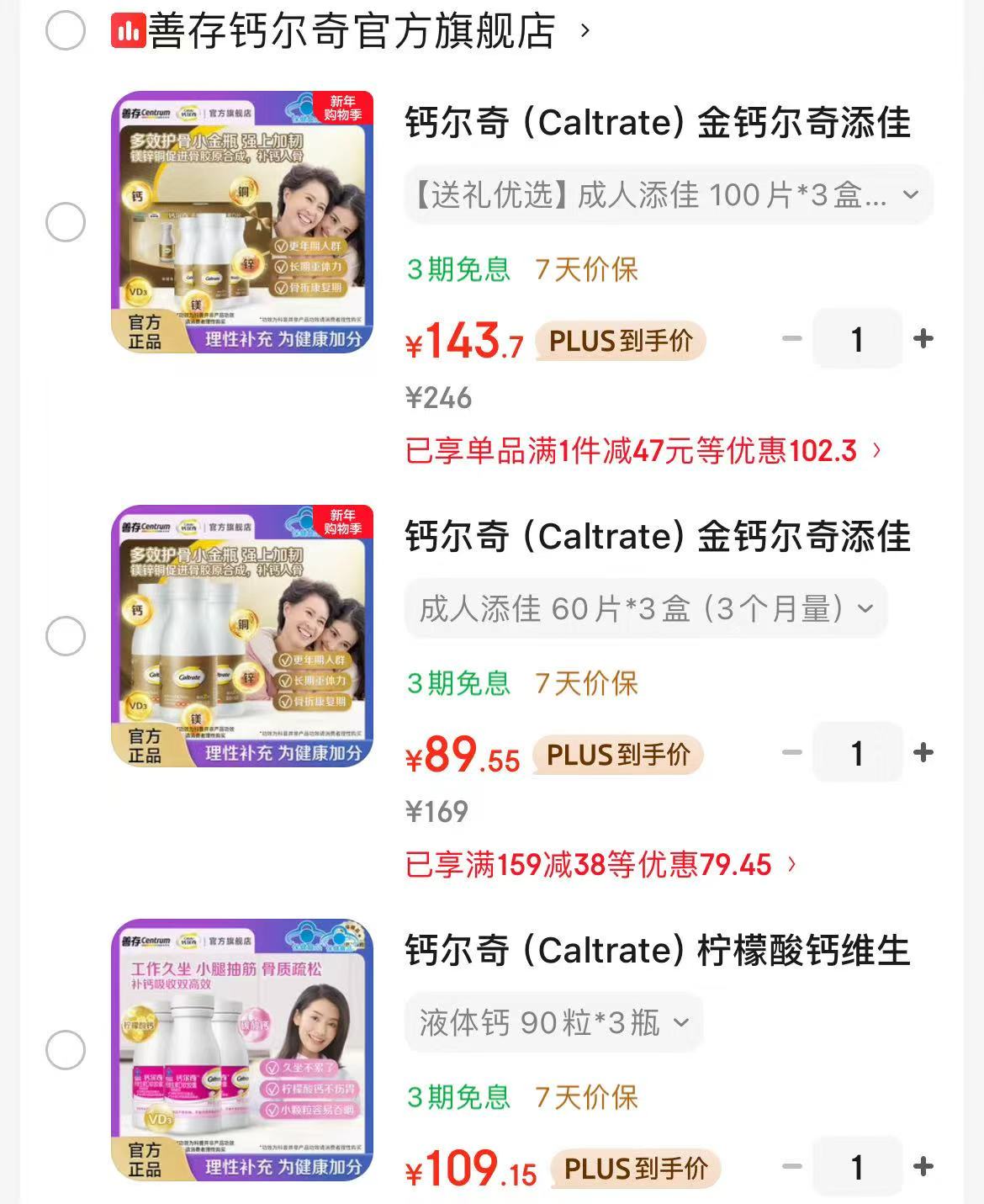Open the 善存钙尔奇官方旗舰店 store page
This screenshot has width=984, height=1204.
[x=352, y=31]
